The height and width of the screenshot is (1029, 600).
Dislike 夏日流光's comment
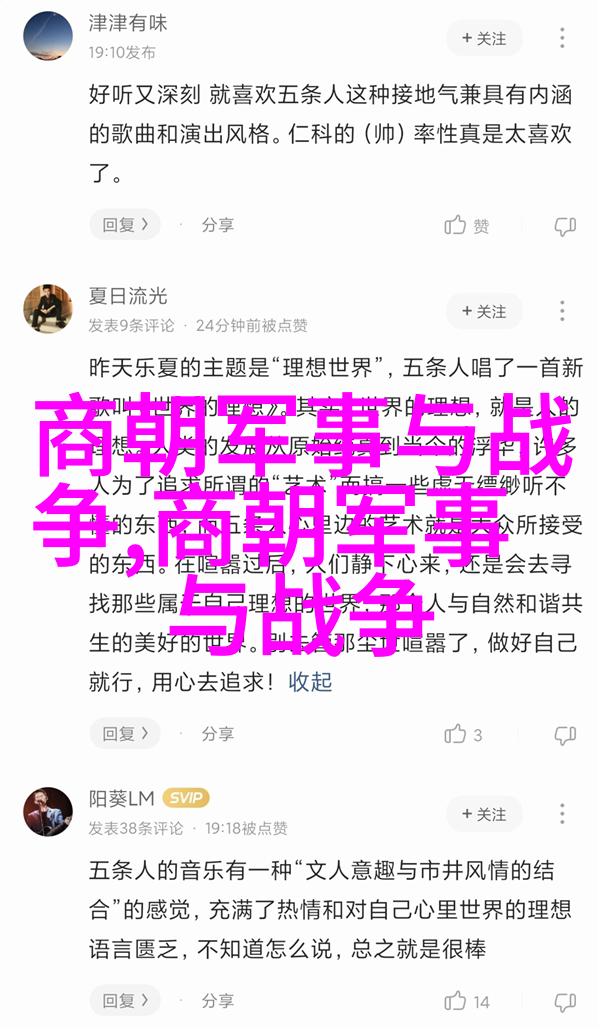point(565,734)
